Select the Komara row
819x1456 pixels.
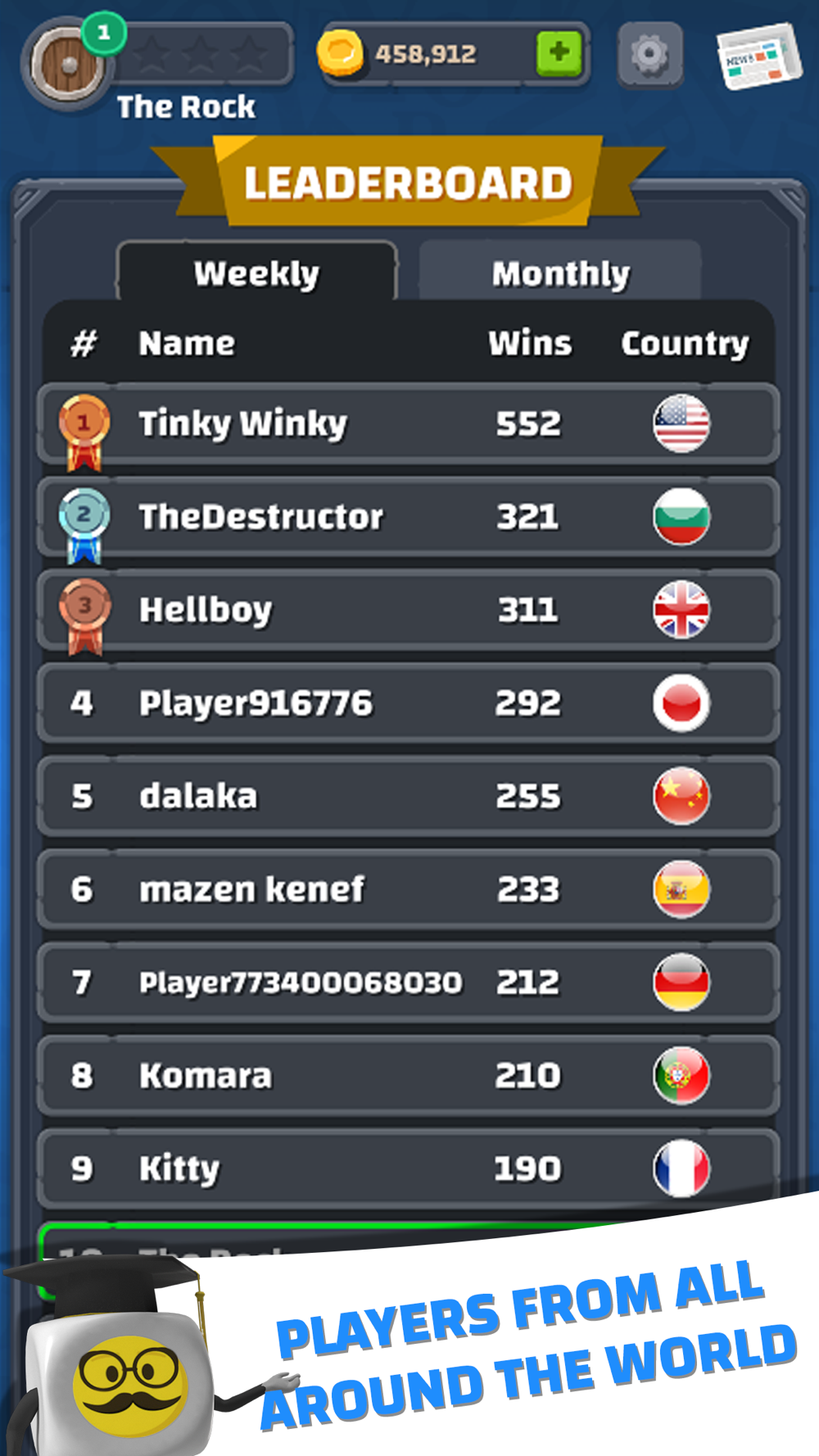click(408, 1075)
